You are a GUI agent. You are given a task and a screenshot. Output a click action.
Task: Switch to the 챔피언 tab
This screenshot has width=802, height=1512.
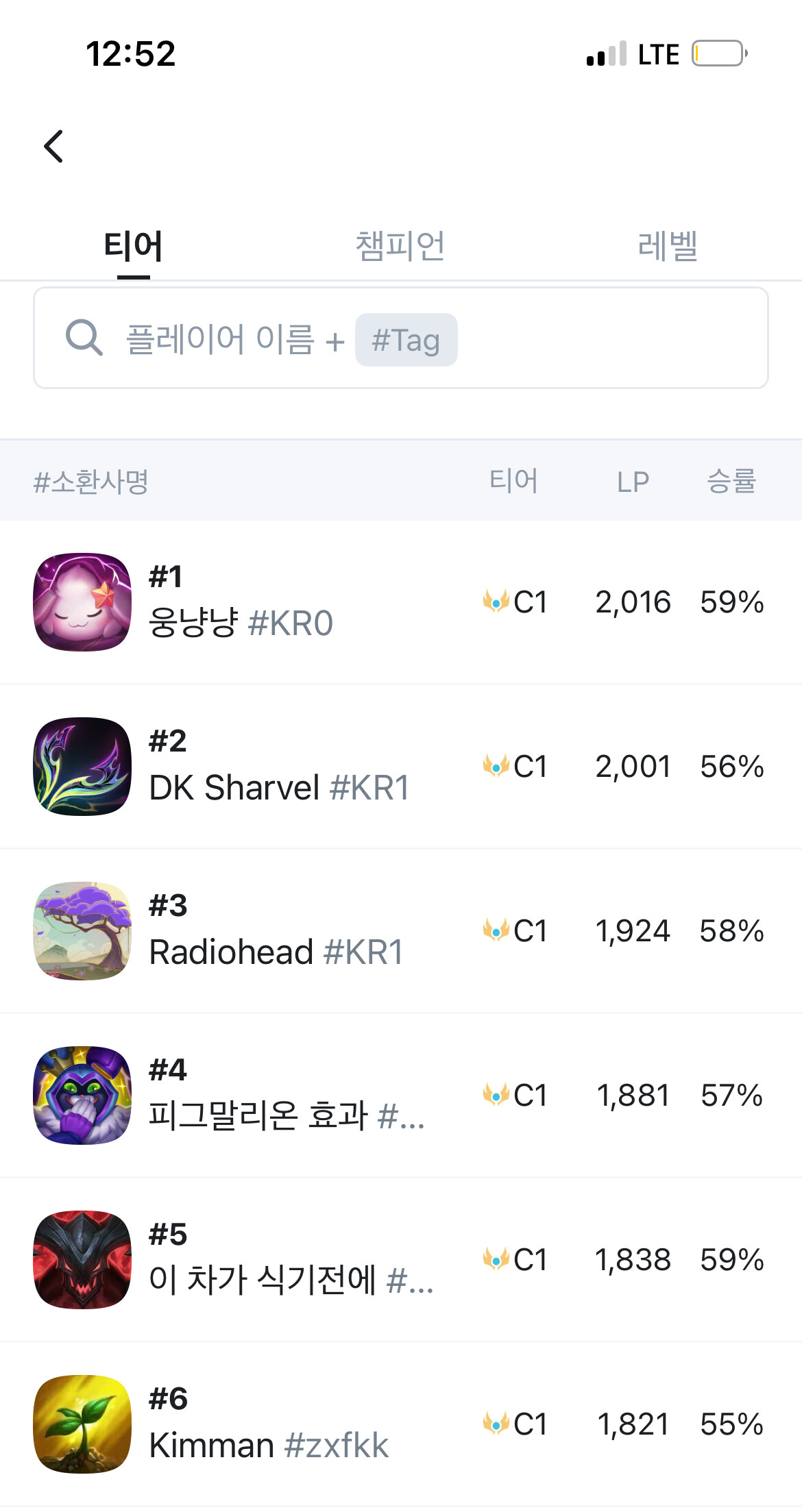point(400,246)
